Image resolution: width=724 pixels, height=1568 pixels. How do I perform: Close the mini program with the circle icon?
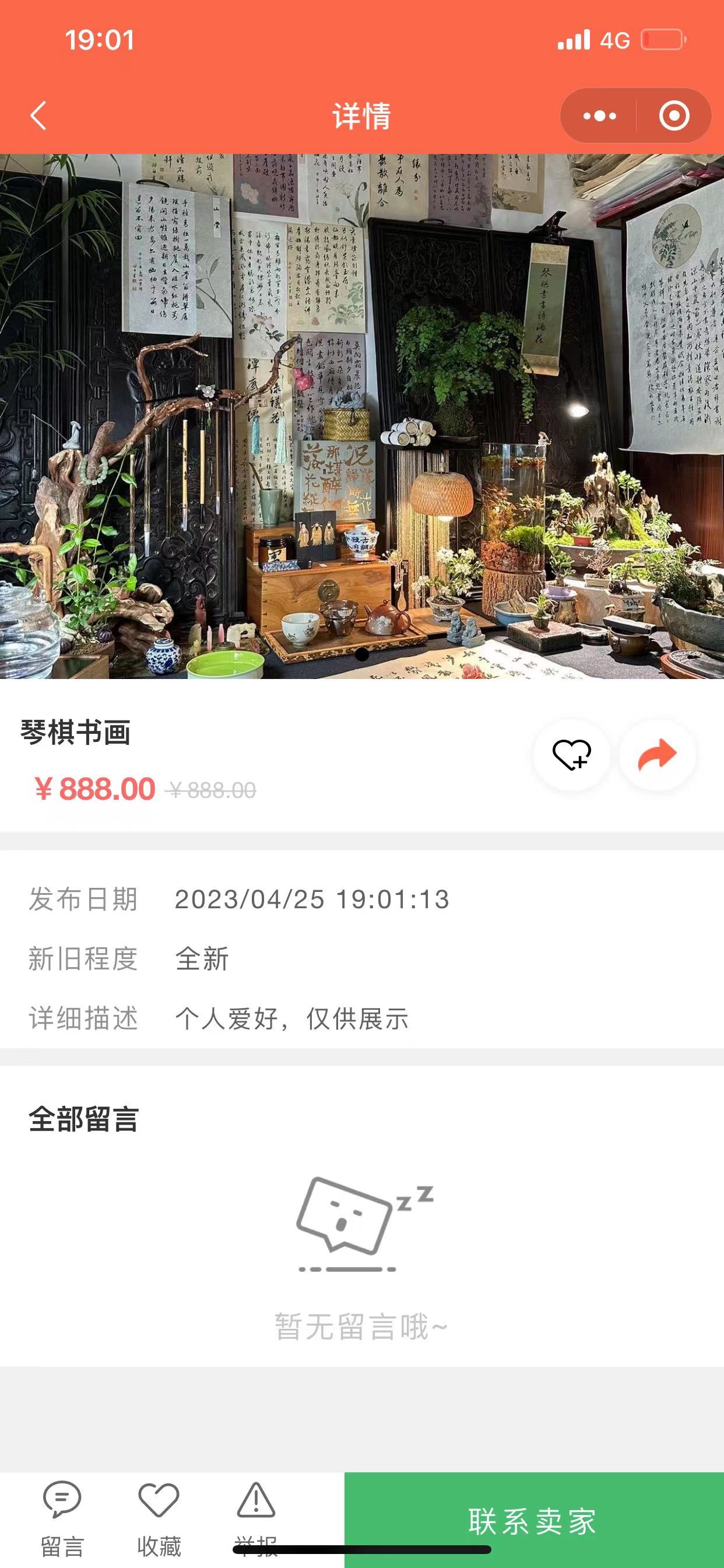[674, 116]
